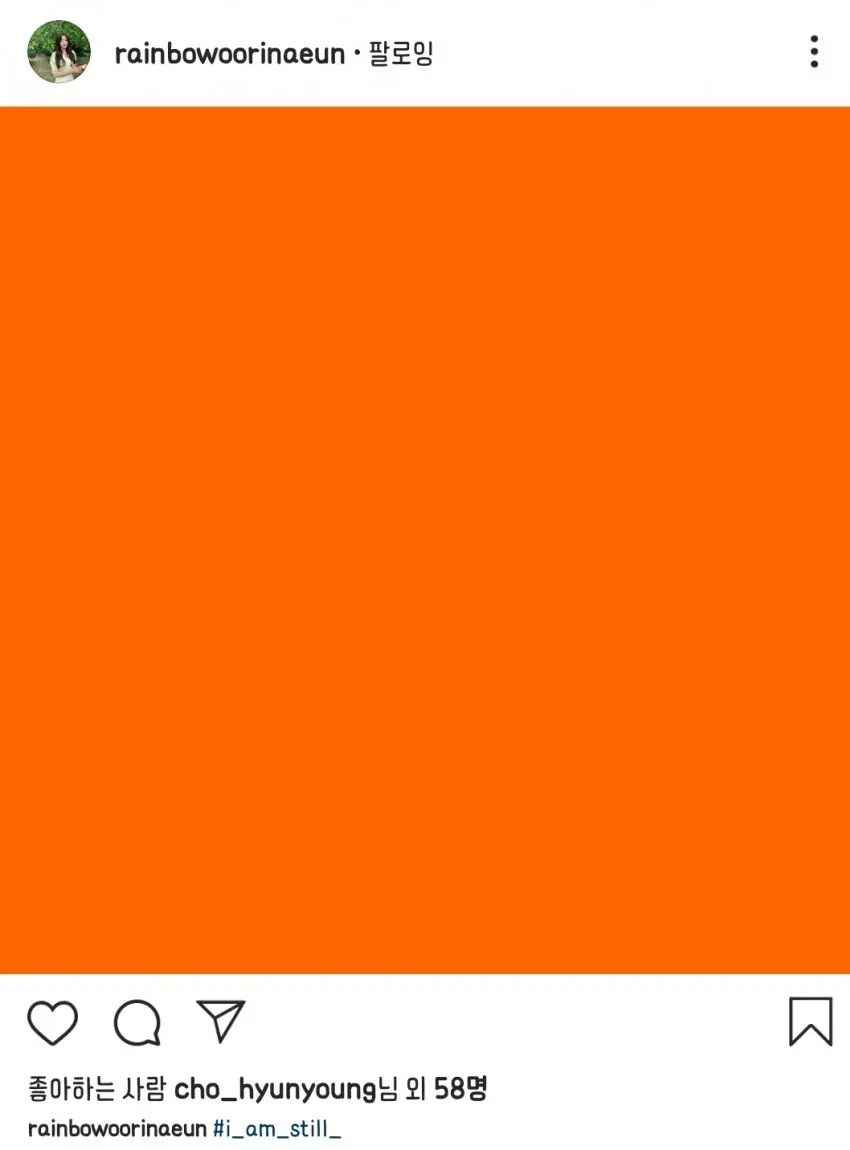Open the rainbowoorinaeun username in the header
The width and height of the screenshot is (850, 1150).
(229, 54)
